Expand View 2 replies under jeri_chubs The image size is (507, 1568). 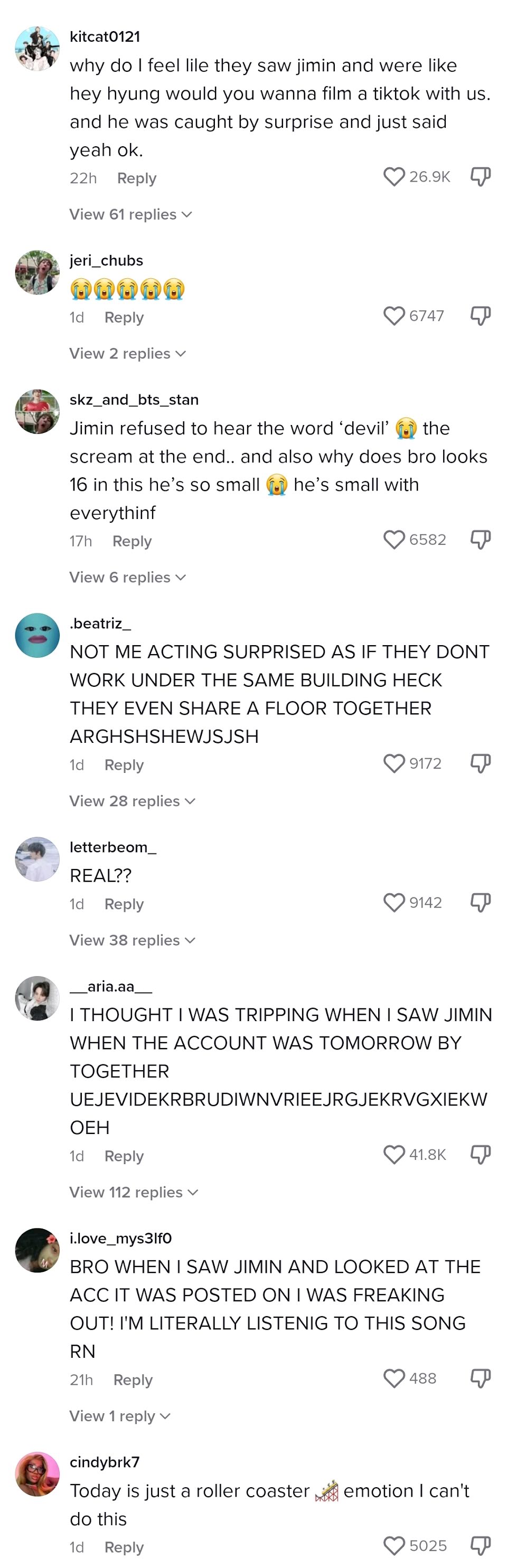click(x=127, y=354)
